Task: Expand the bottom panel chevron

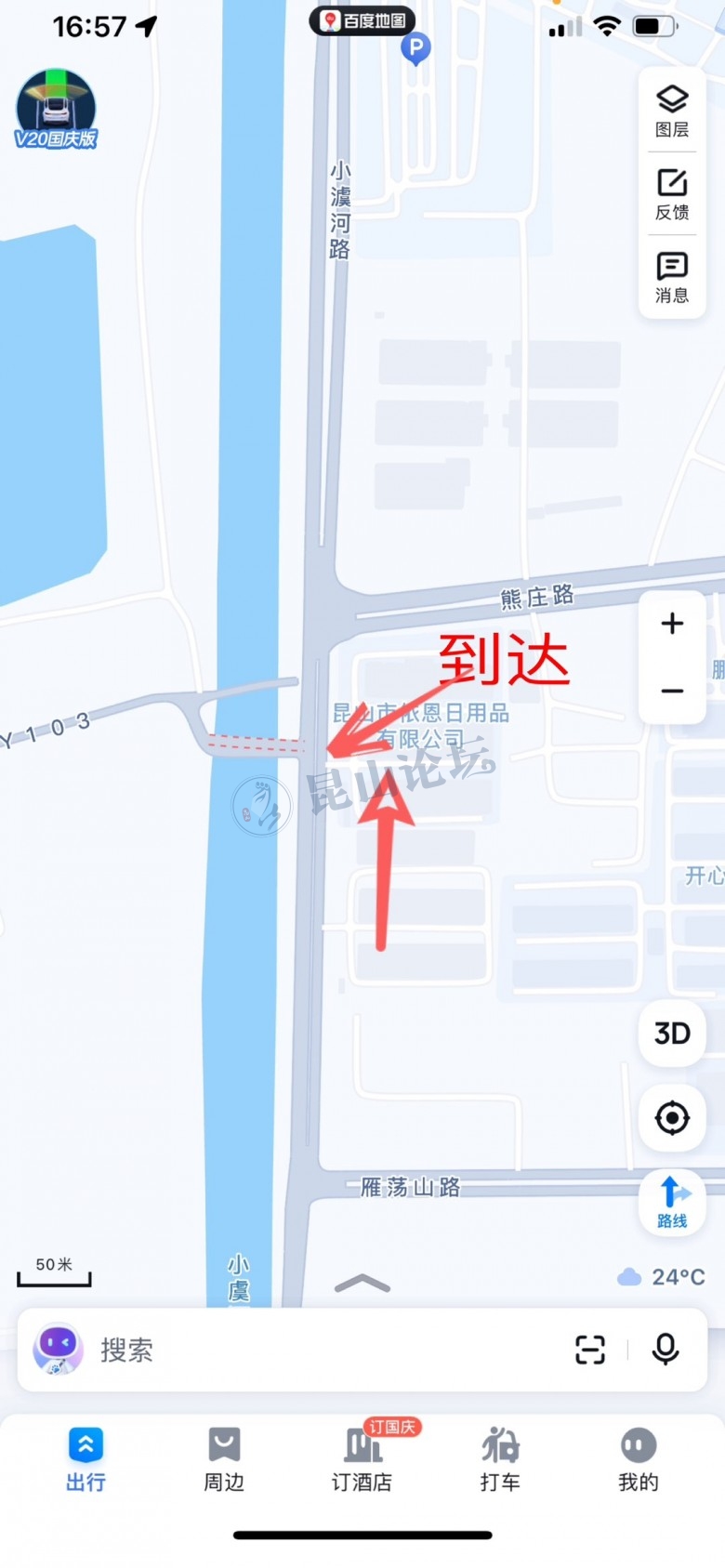Action: tap(362, 1284)
